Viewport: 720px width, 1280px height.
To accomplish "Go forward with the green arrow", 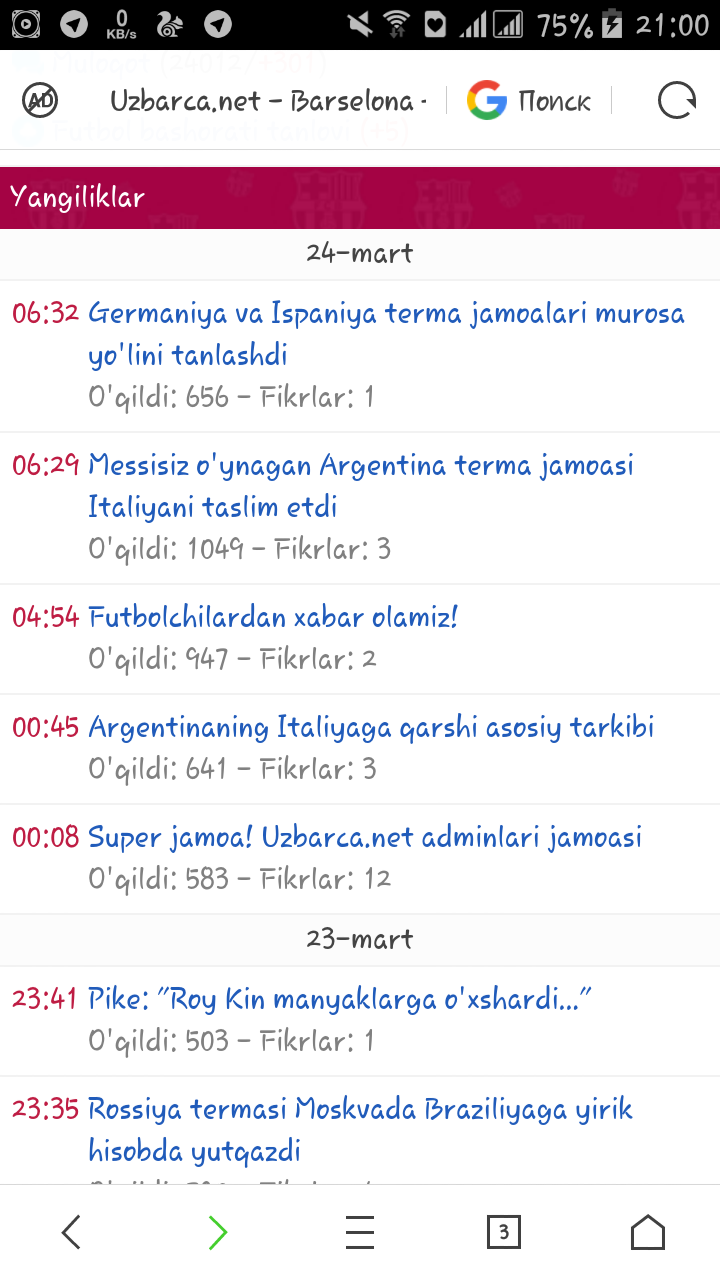I will (x=217, y=1232).
